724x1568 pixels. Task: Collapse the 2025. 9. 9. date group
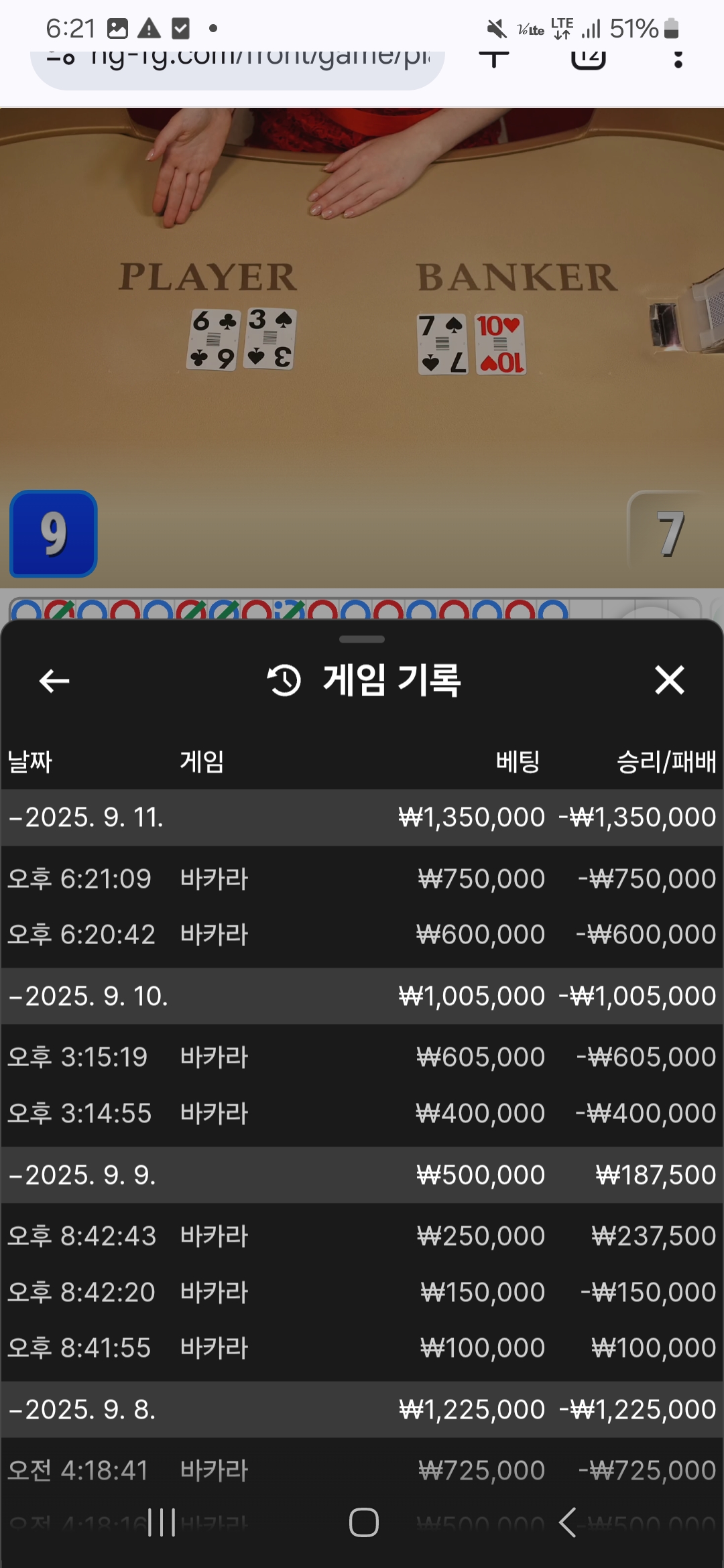pos(362,1175)
